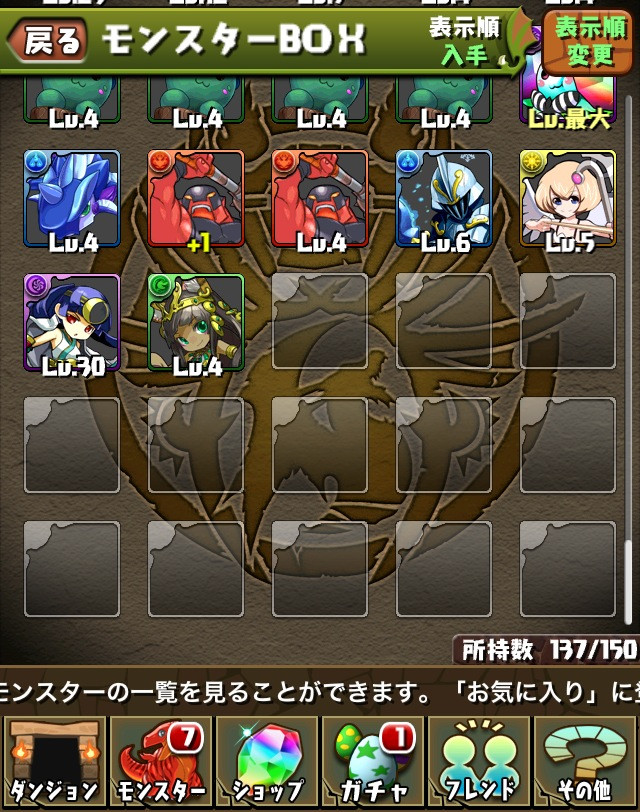Open the ダンジョン tab
Viewport: 640px width, 812px height.
53,760
